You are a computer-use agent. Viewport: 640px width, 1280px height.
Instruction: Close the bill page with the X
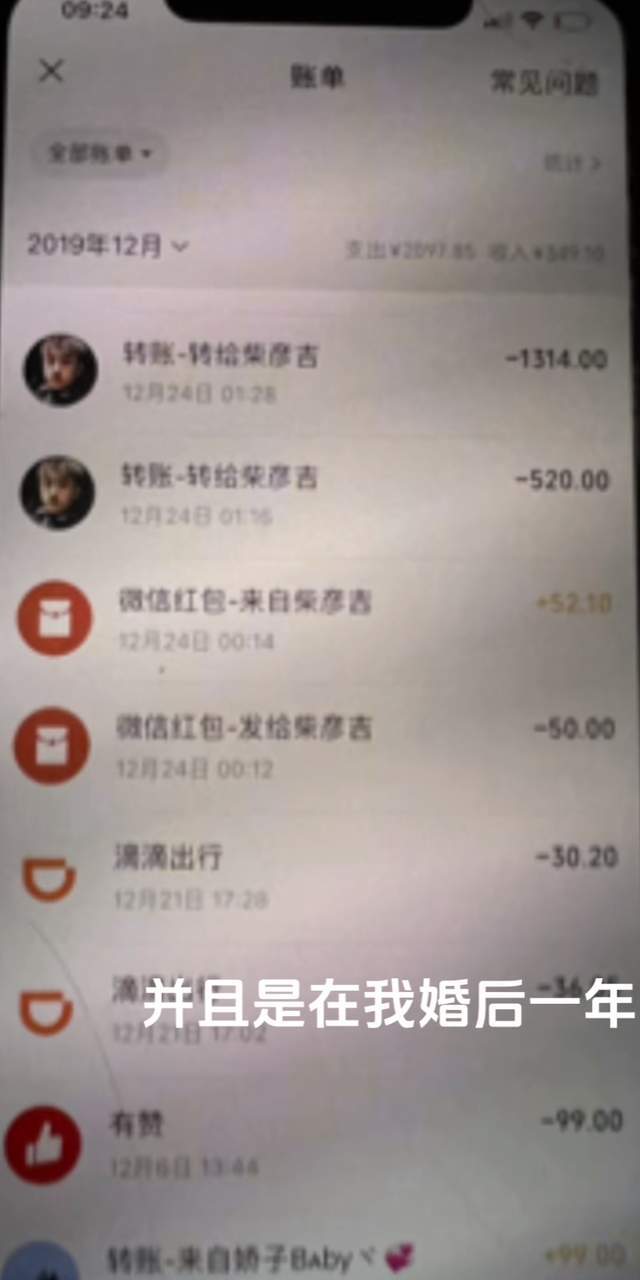pos(50,71)
